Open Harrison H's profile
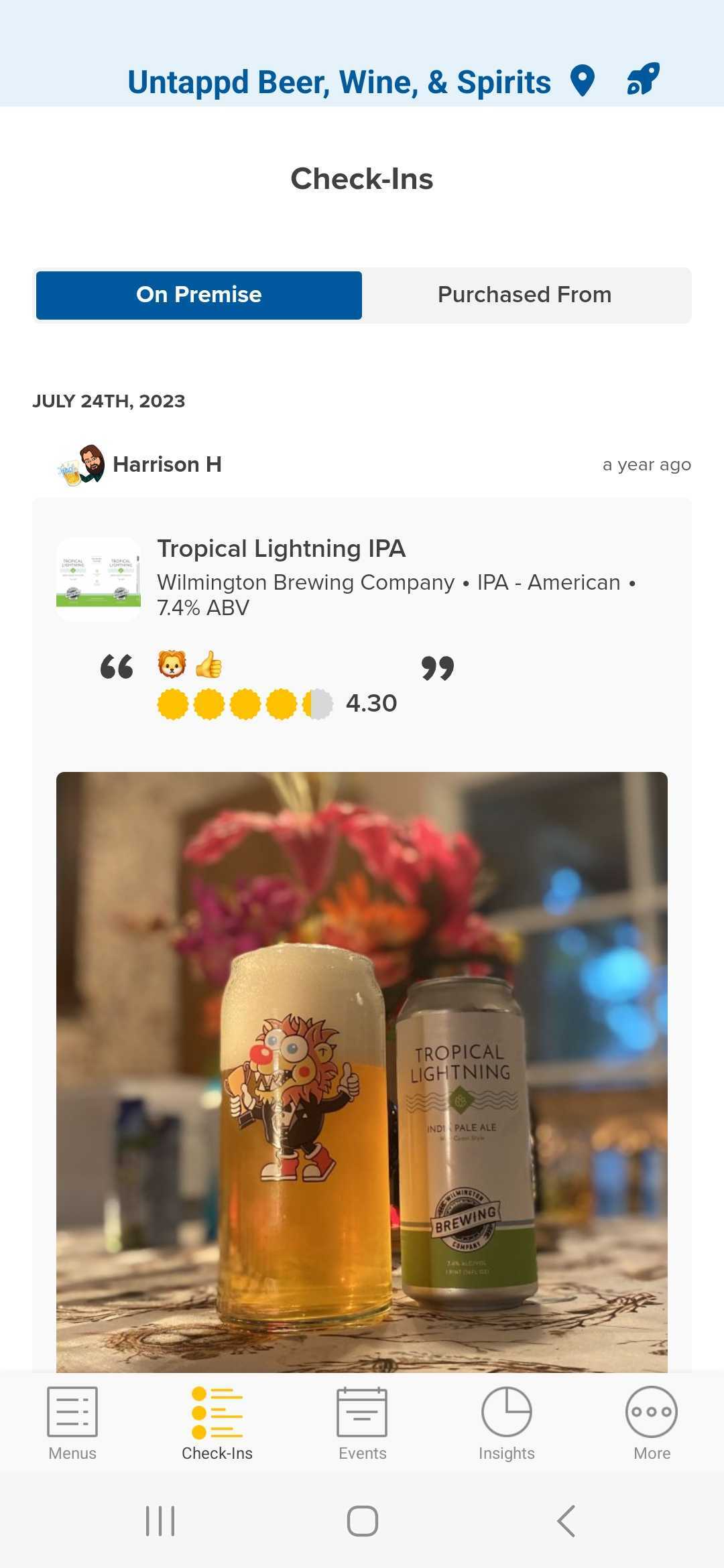This screenshot has width=724, height=1568. [166, 464]
